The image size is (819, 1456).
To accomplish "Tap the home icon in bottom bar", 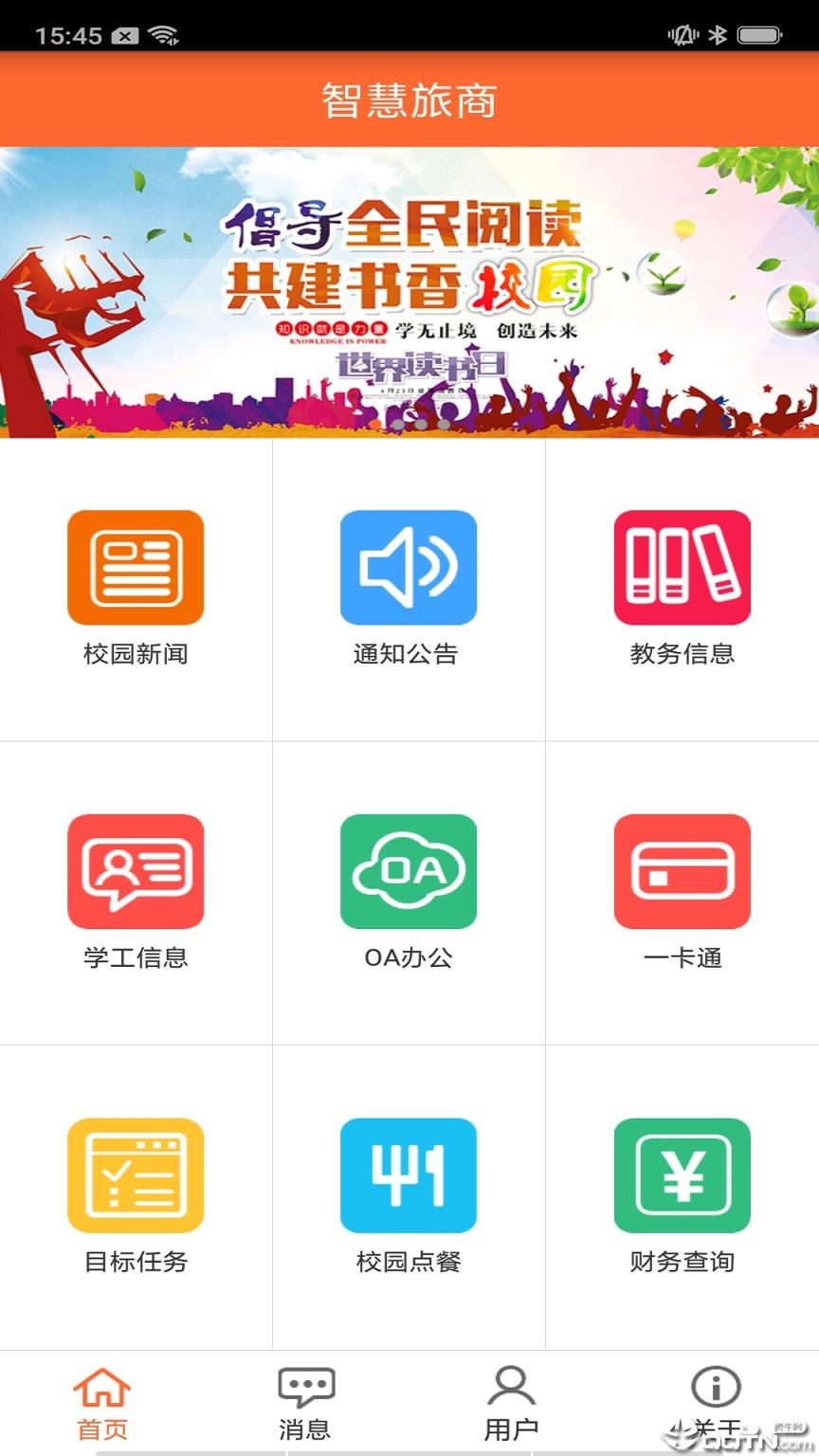I will coord(101,1386).
